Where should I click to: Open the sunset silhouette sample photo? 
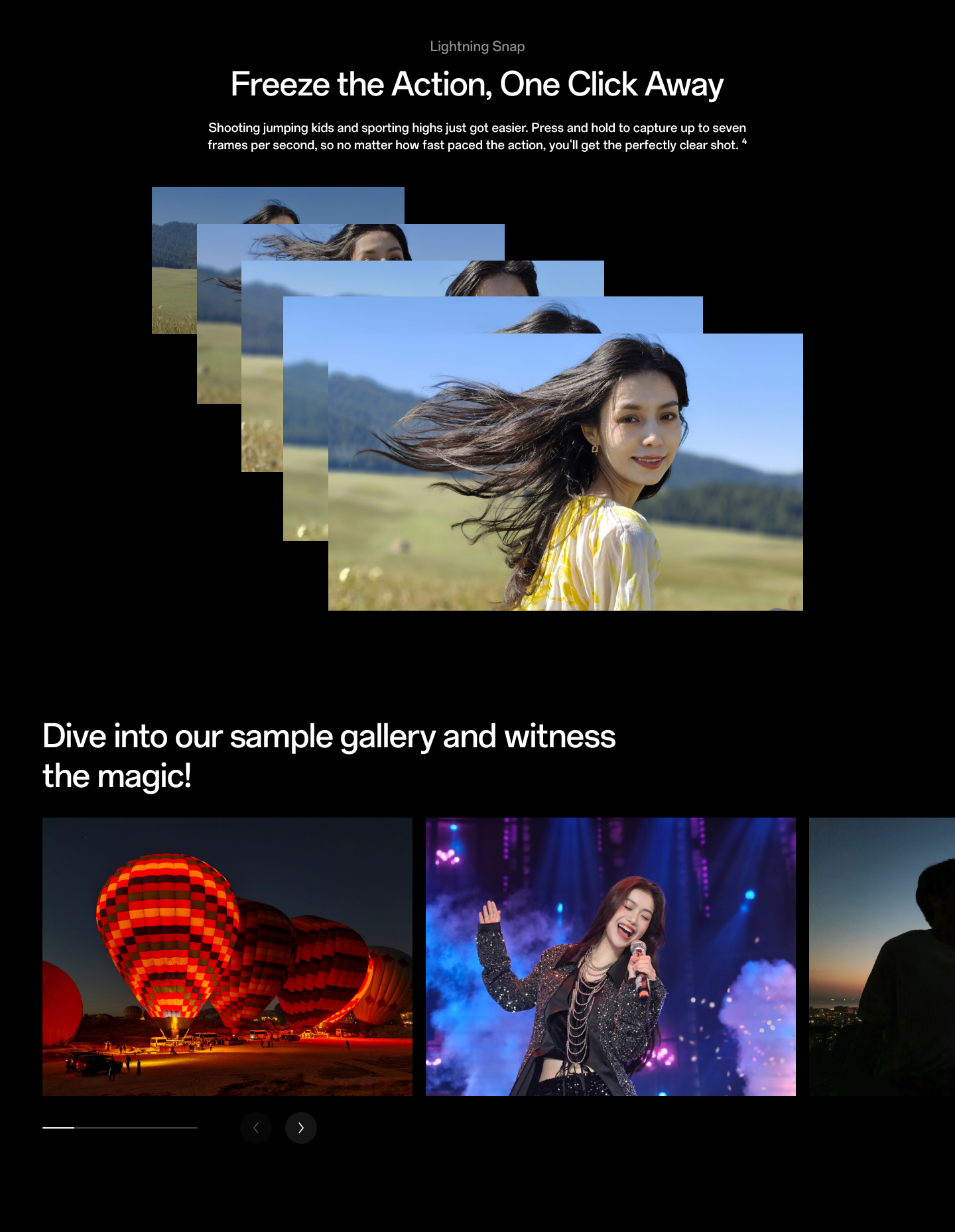coord(882,956)
